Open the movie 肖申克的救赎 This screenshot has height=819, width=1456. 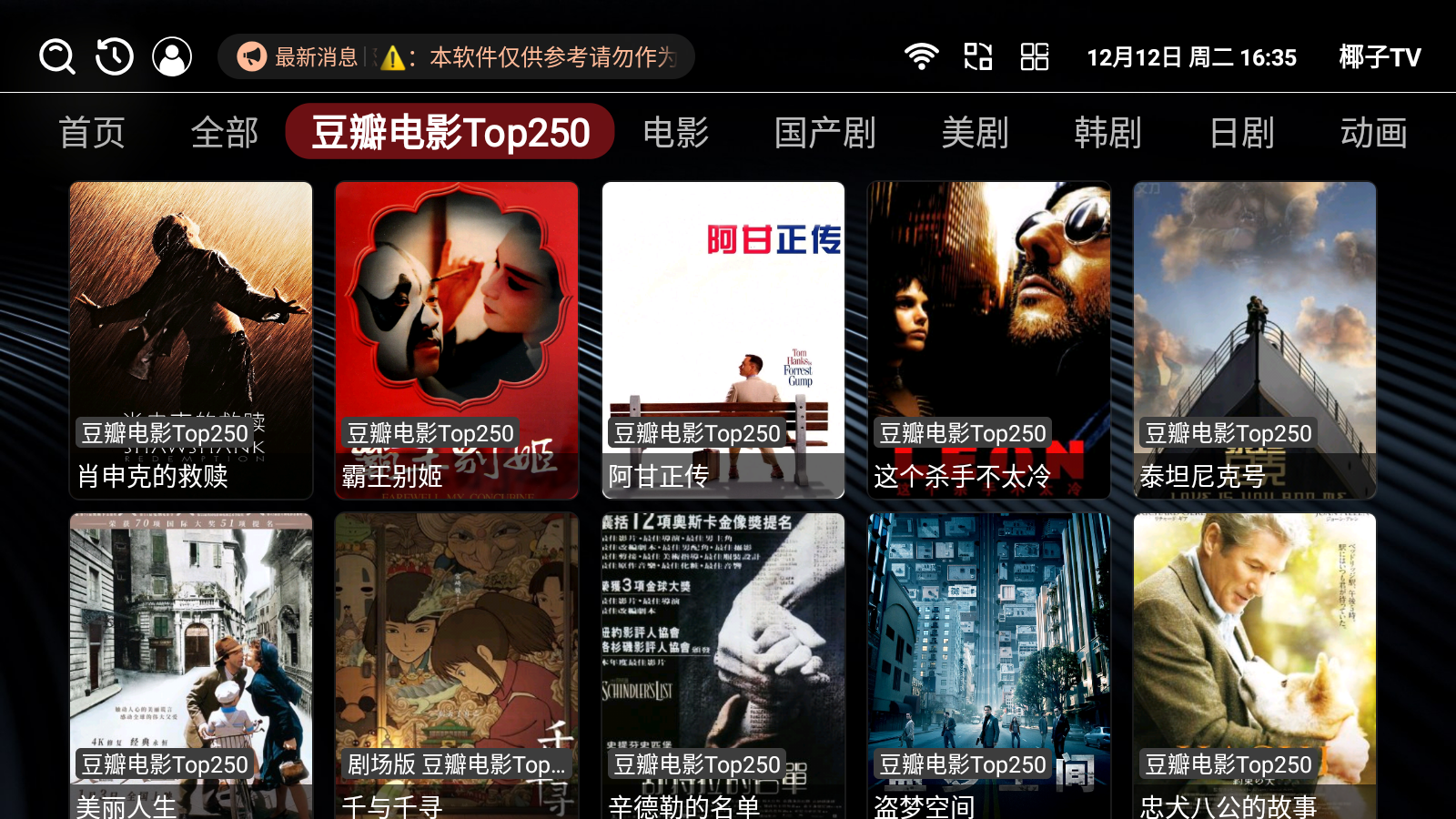[x=191, y=340]
